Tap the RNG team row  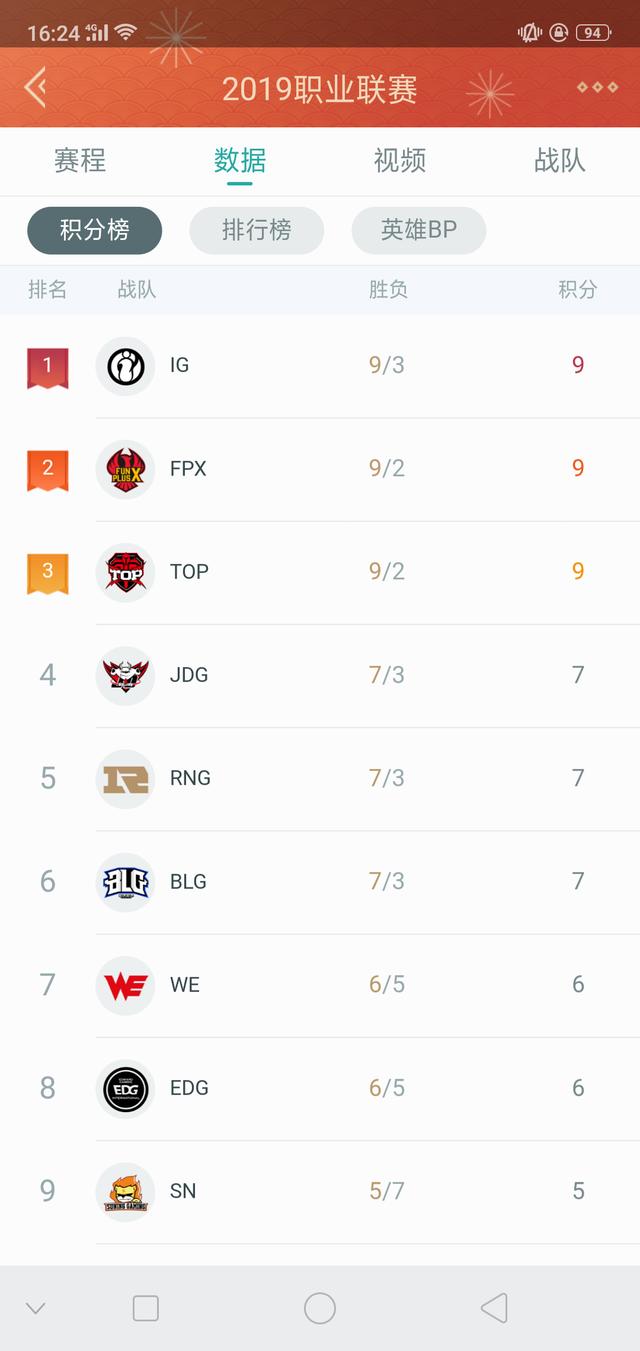(320, 778)
